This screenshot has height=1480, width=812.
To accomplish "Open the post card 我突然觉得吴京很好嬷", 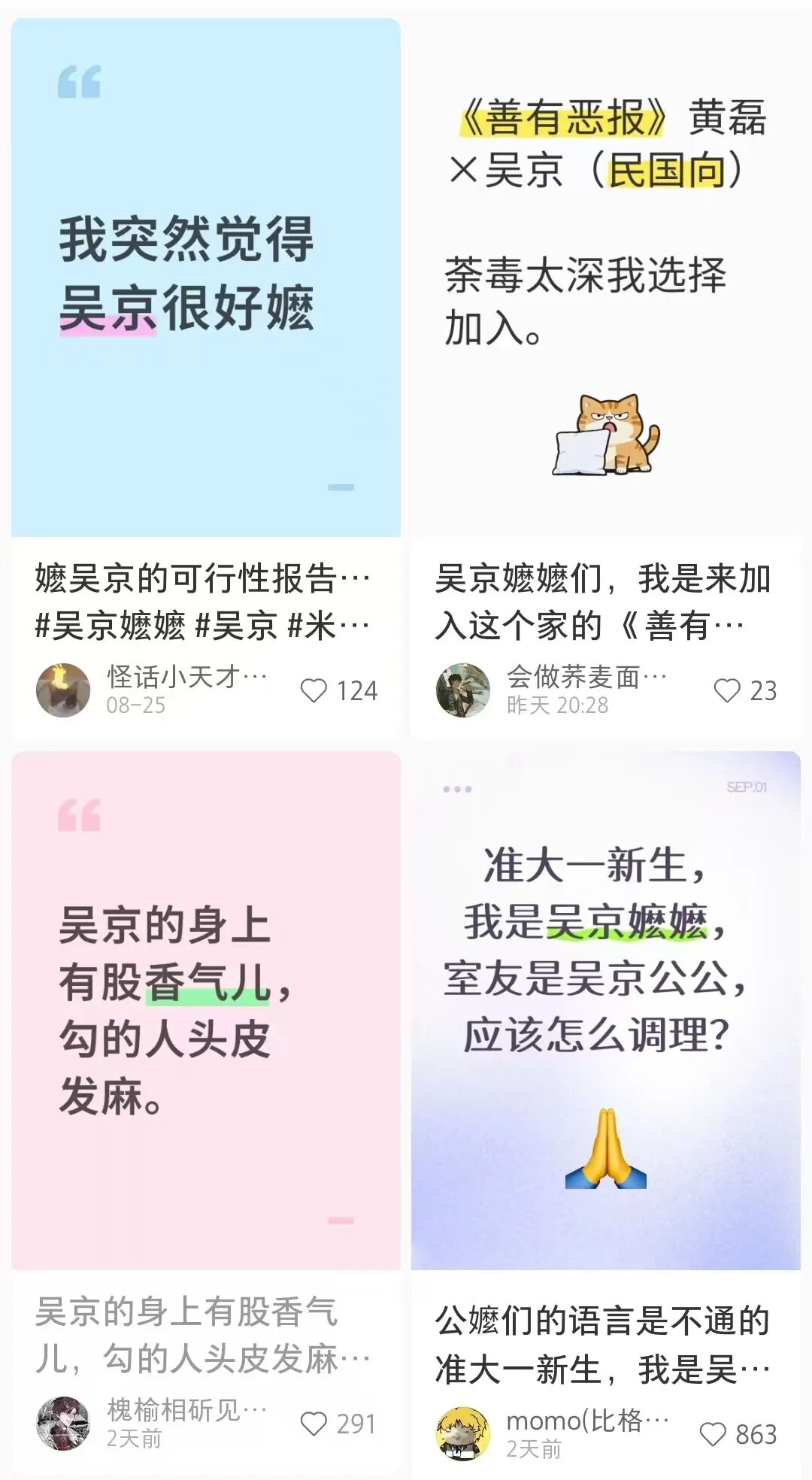I will [x=205, y=278].
